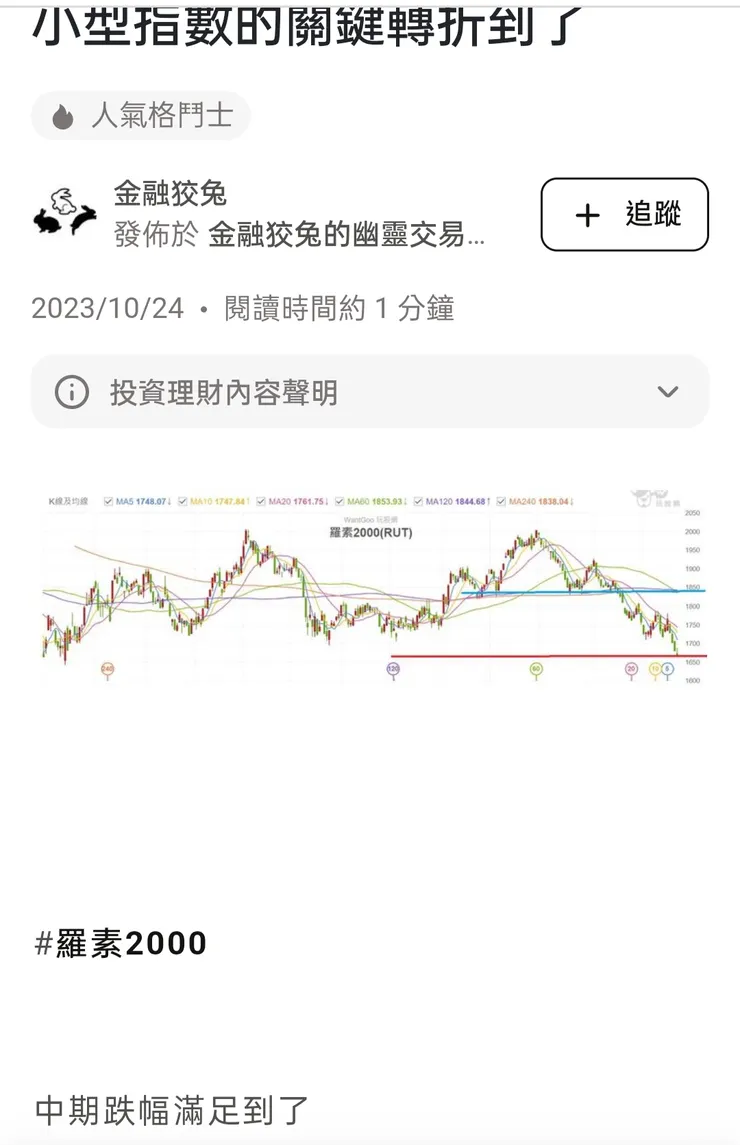Click the plus icon in the follow button

[585, 215]
